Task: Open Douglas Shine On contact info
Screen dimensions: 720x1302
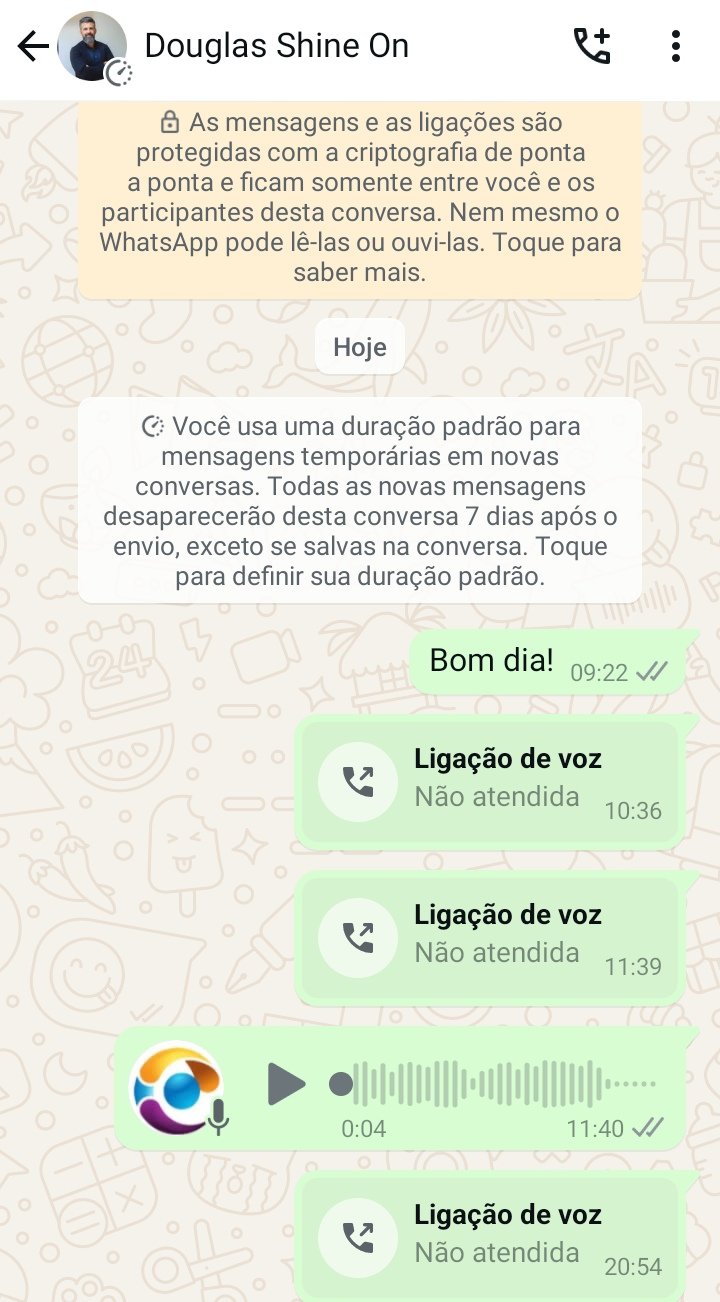Action: (277, 46)
